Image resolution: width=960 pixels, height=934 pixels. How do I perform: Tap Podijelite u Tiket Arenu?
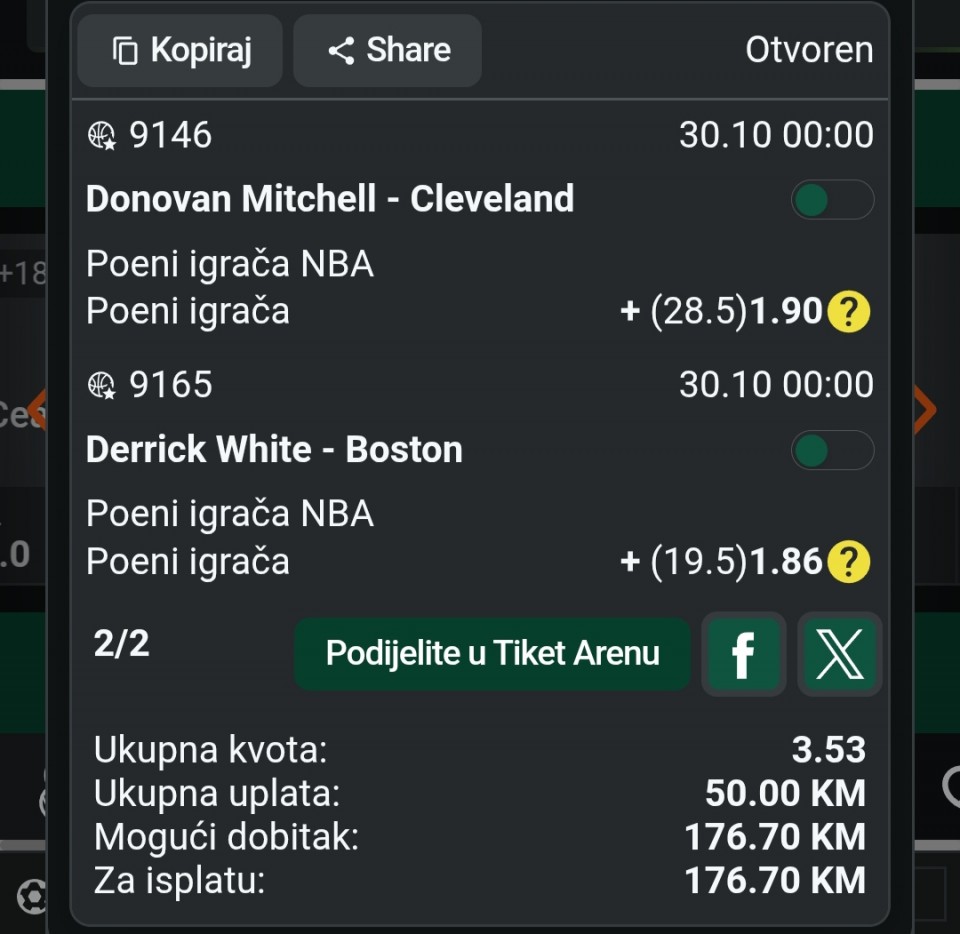pos(492,654)
